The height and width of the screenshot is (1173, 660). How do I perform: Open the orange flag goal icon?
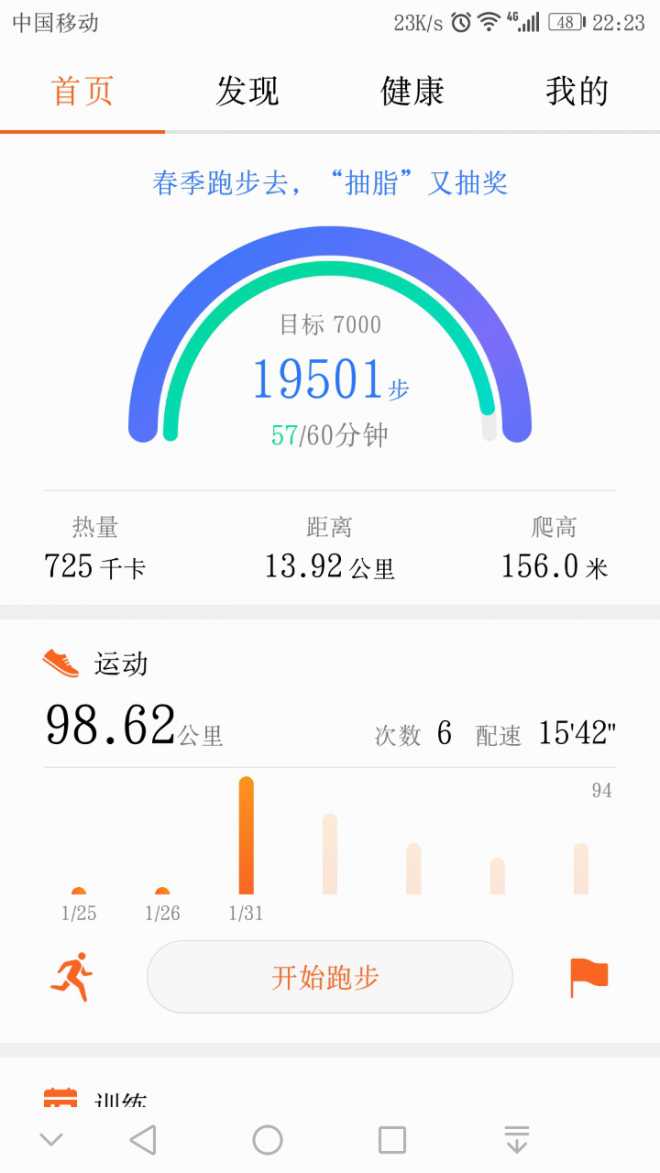click(589, 977)
